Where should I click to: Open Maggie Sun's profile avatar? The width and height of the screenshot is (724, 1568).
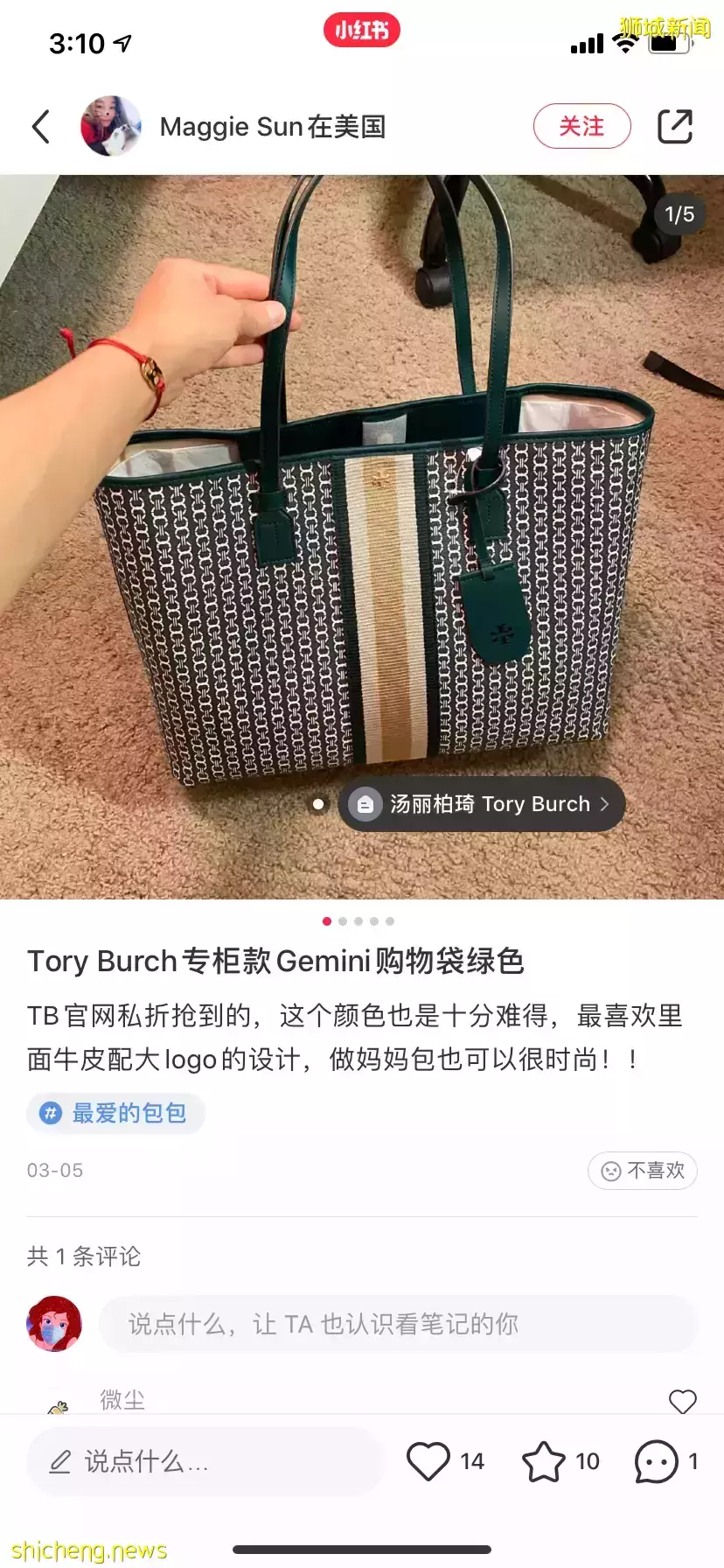coord(111,127)
